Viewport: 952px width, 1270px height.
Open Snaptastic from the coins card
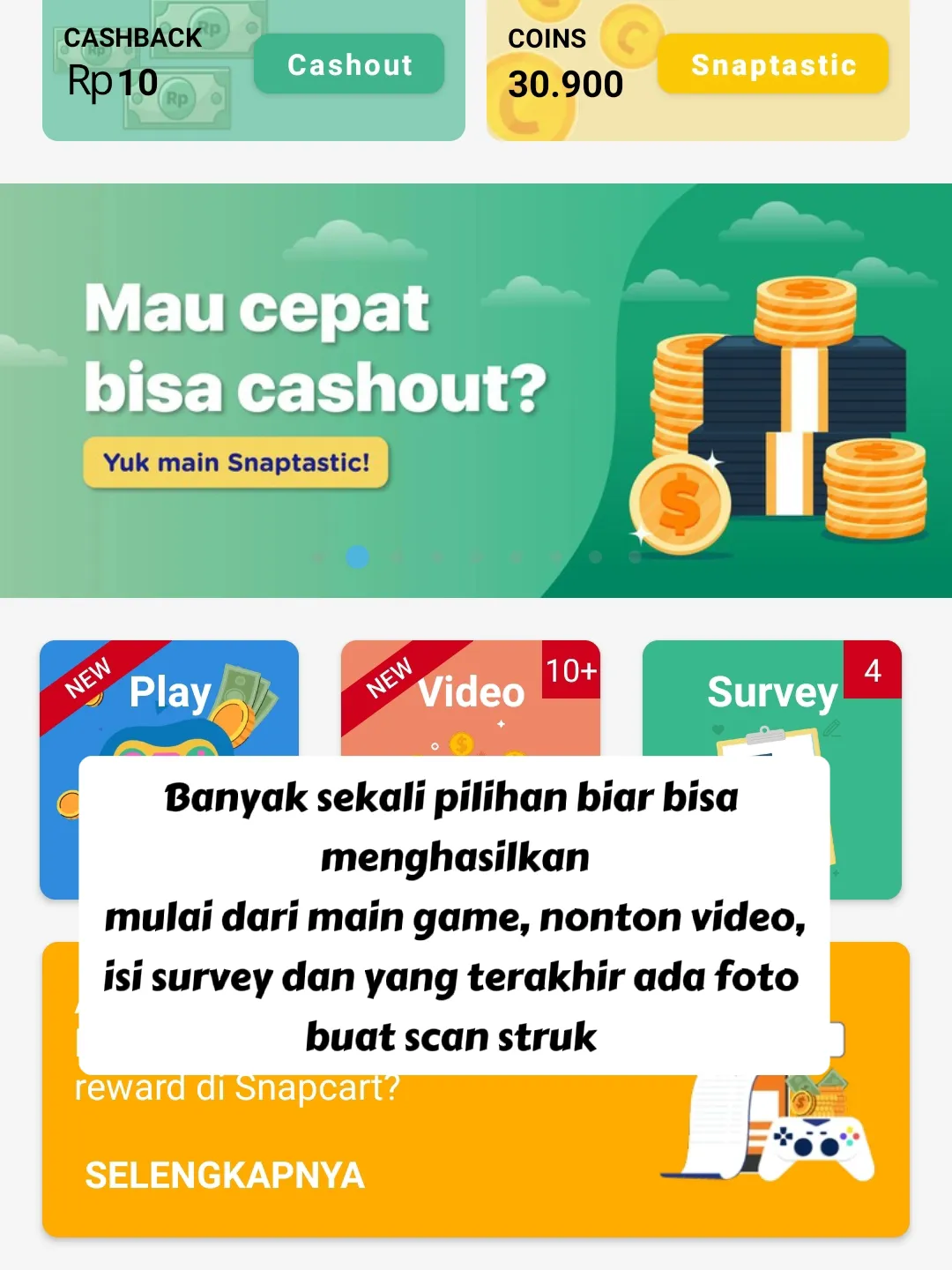[773, 64]
